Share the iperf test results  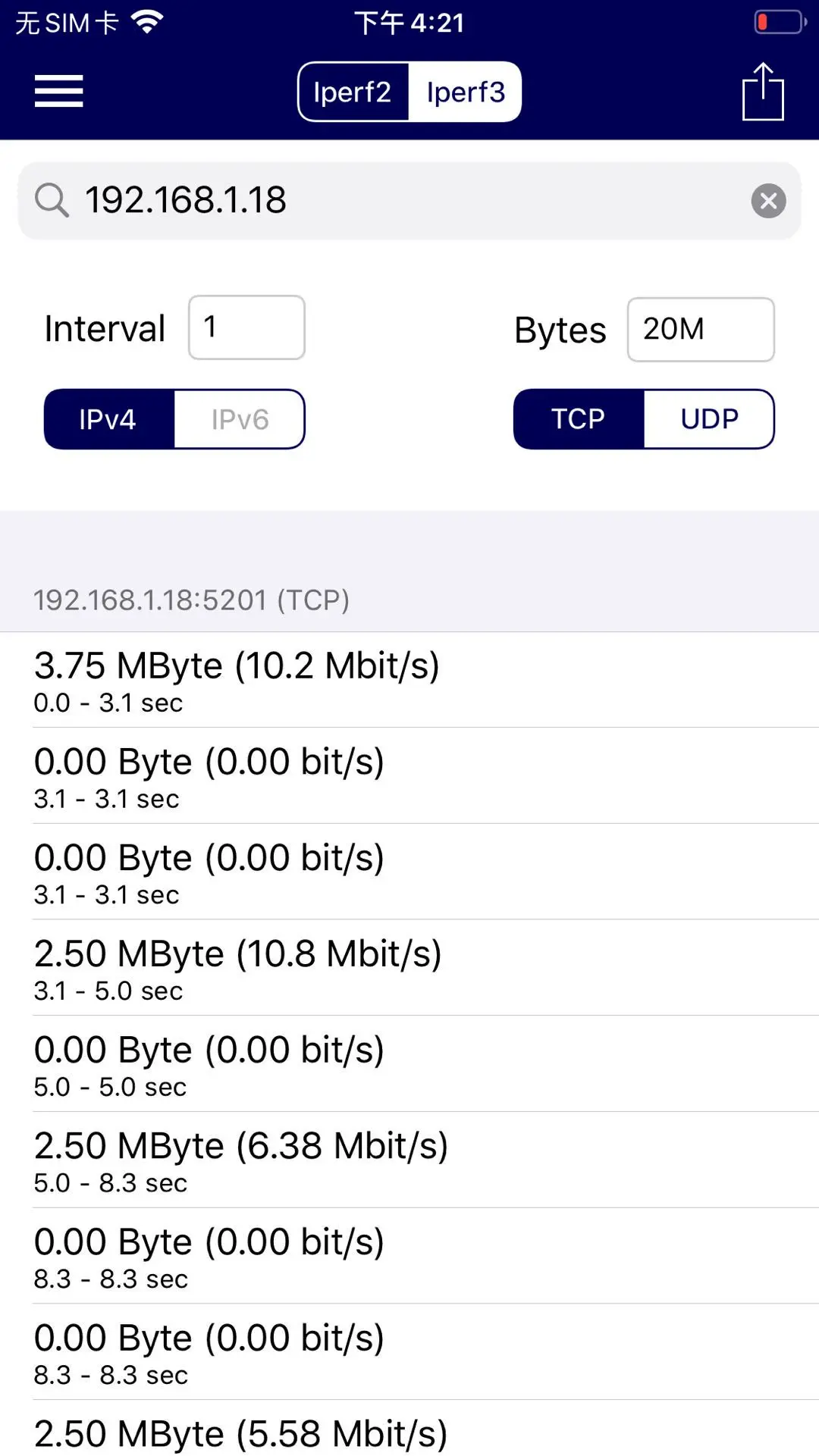coord(762,92)
